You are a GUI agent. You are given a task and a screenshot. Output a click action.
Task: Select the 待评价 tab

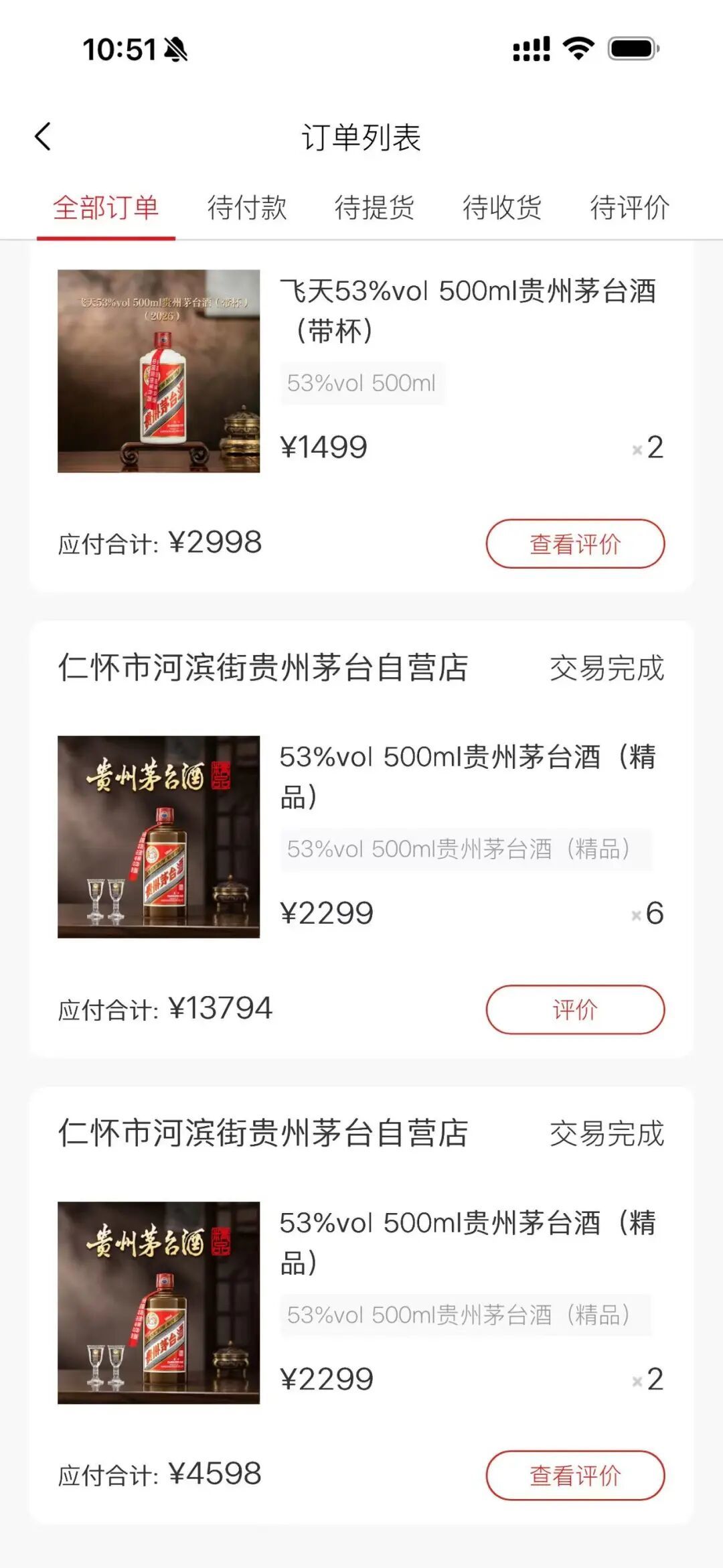point(629,208)
